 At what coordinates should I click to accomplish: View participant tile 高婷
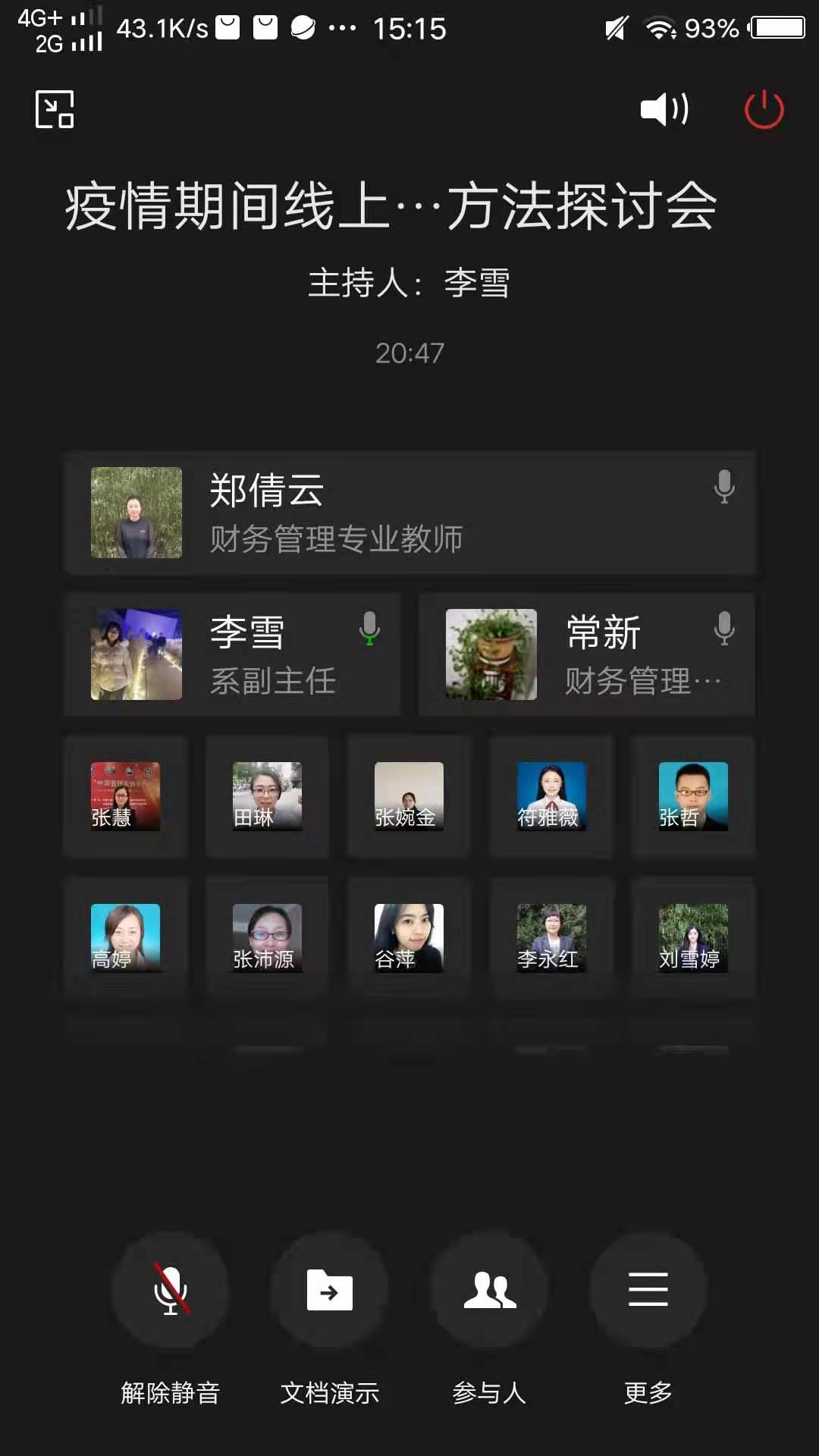(125, 938)
